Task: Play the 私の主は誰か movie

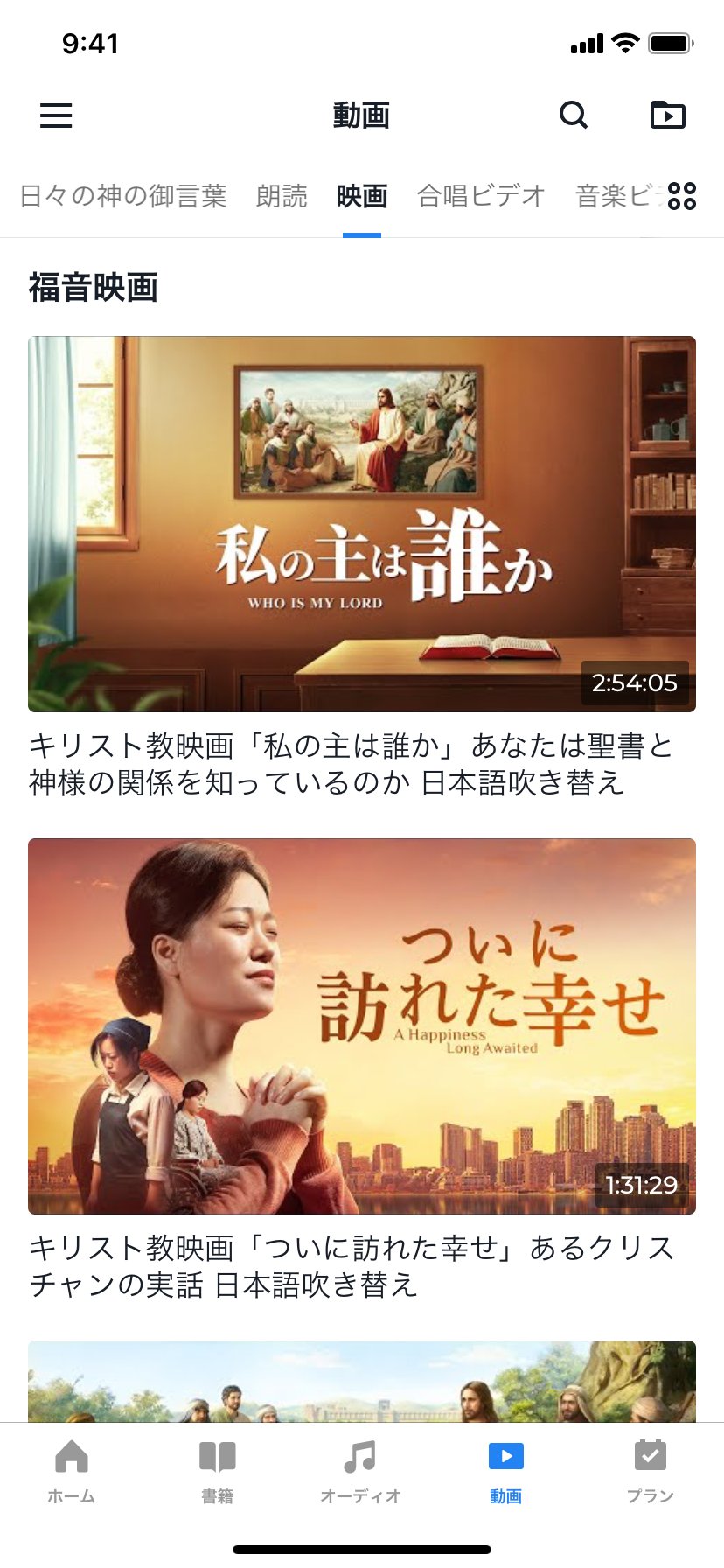Action: coord(362,523)
